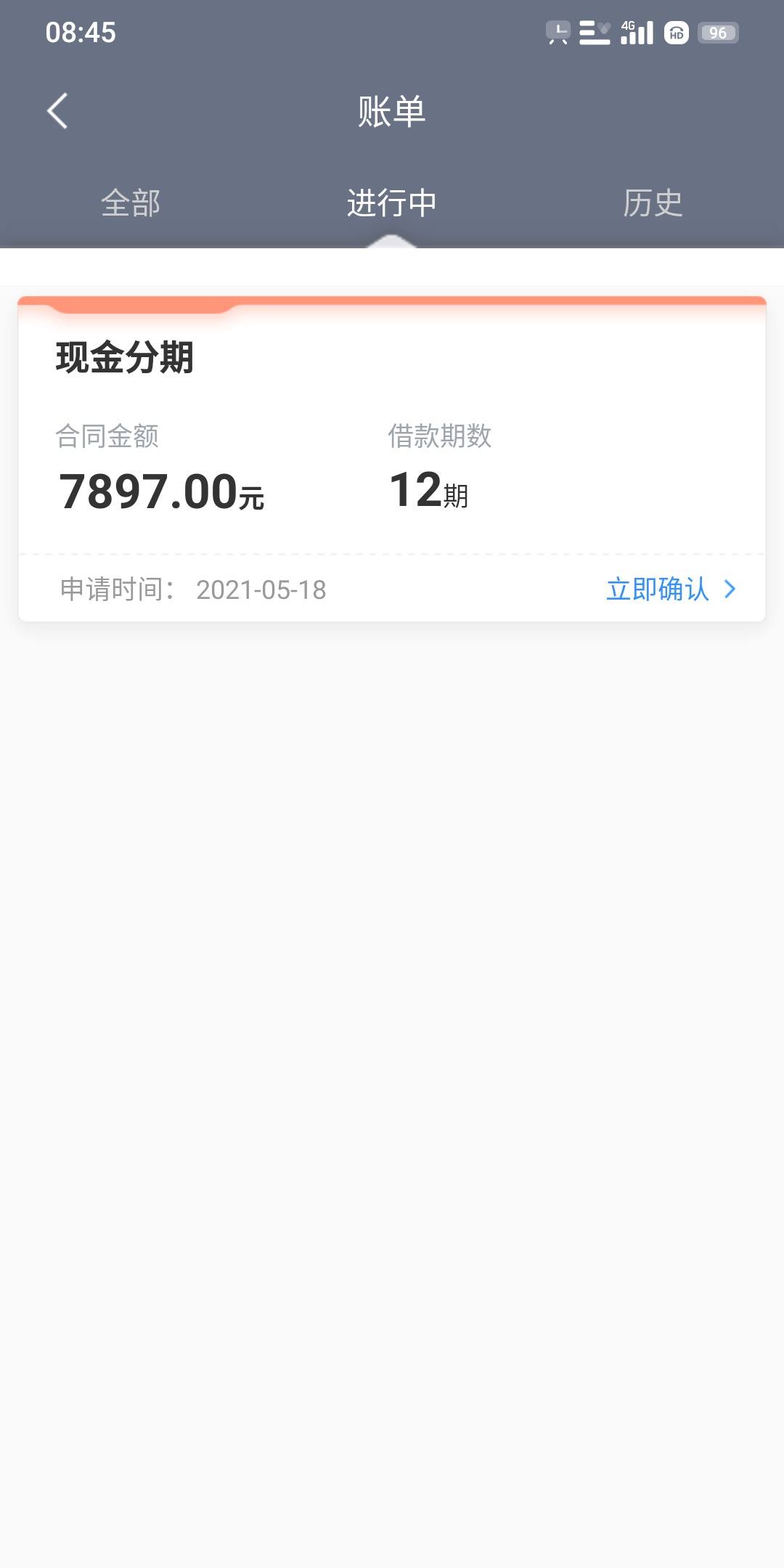This screenshot has height=1568, width=784.
Task: Go back using the top-left arrow
Action: click(x=57, y=111)
